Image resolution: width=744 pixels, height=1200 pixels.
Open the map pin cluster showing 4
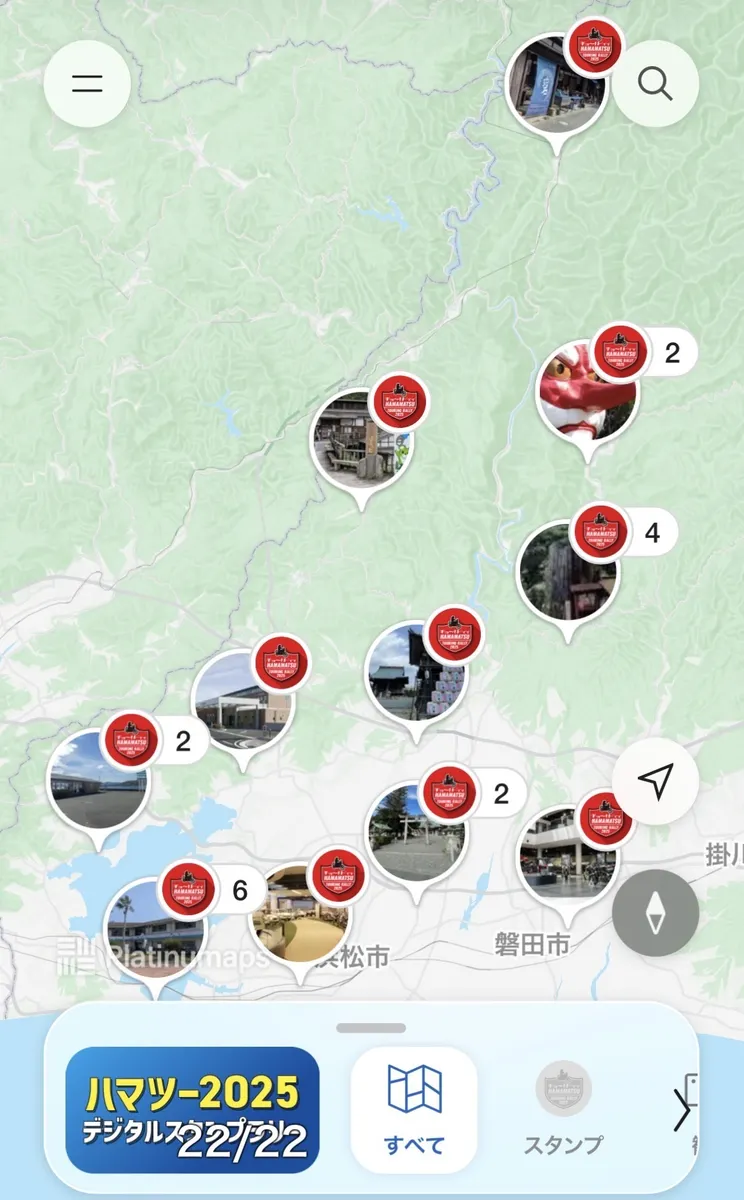(569, 570)
